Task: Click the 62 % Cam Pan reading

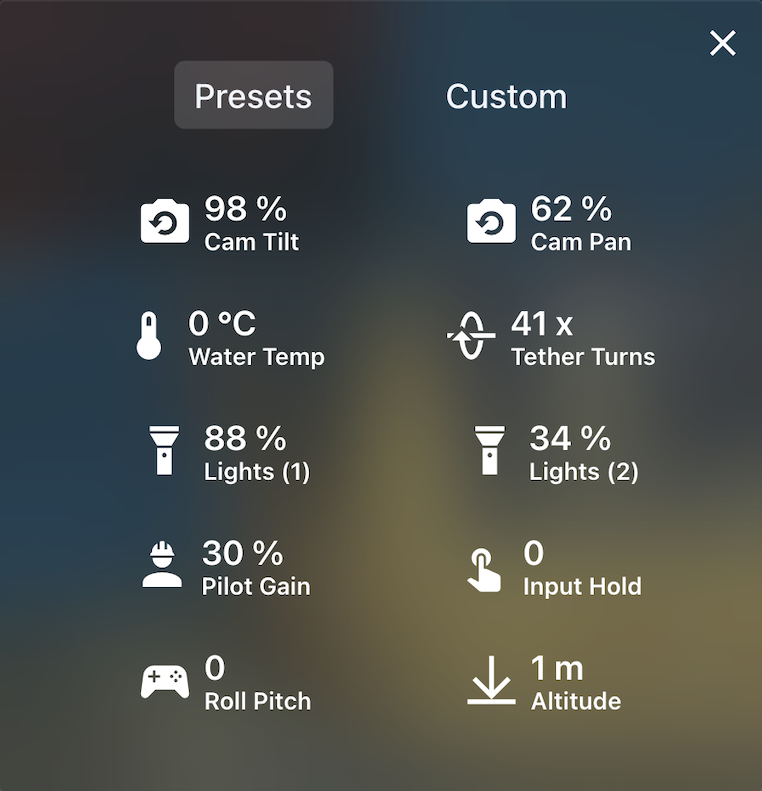Action: 568,210
